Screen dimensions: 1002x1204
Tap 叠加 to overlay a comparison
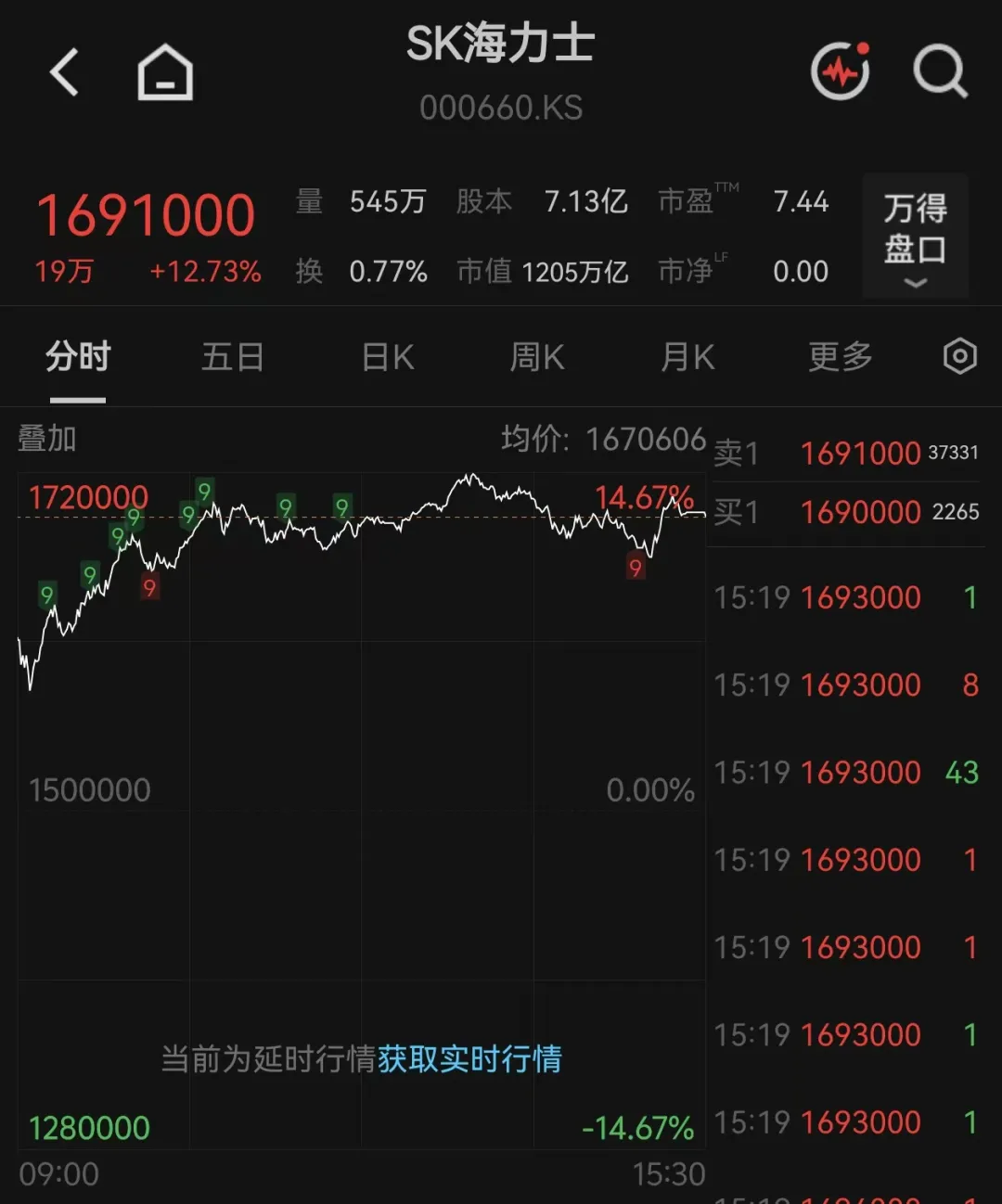(x=47, y=438)
